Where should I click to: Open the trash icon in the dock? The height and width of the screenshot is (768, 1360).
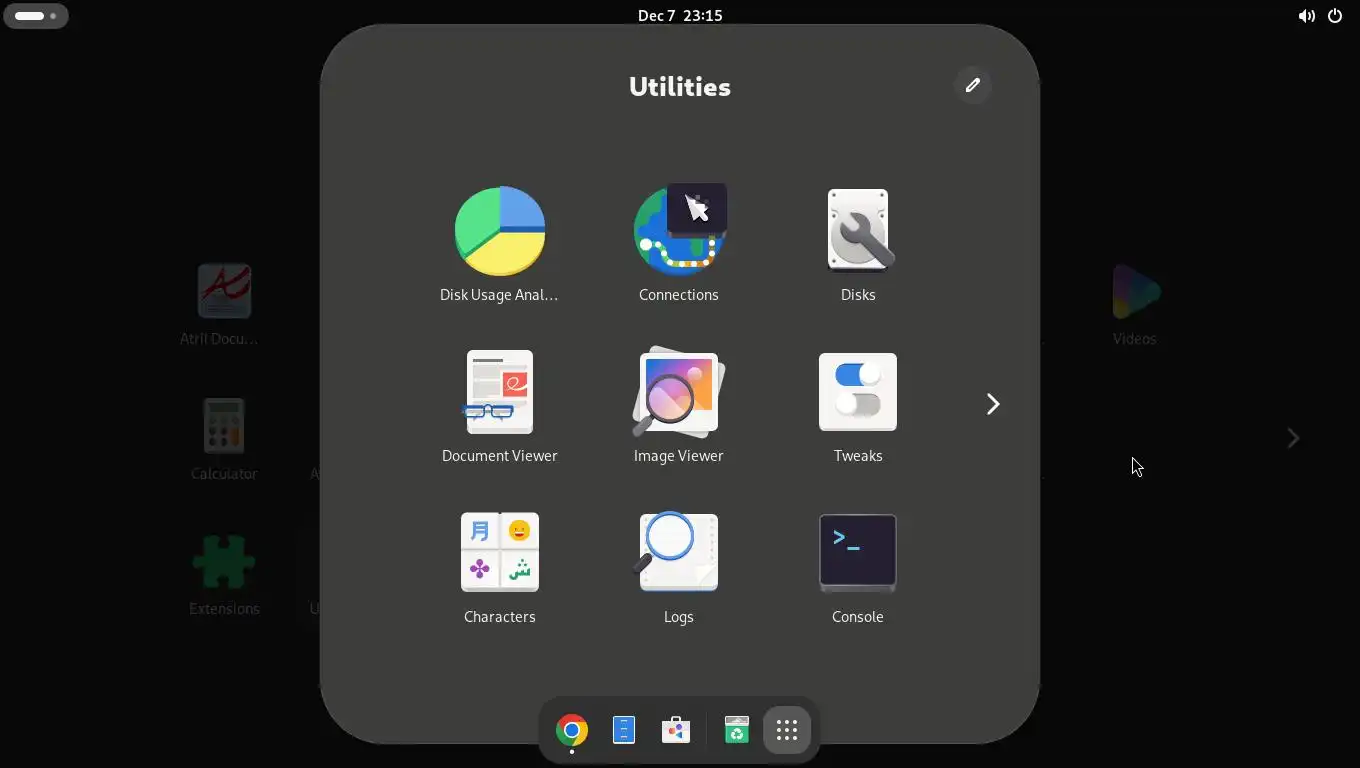[737, 731]
